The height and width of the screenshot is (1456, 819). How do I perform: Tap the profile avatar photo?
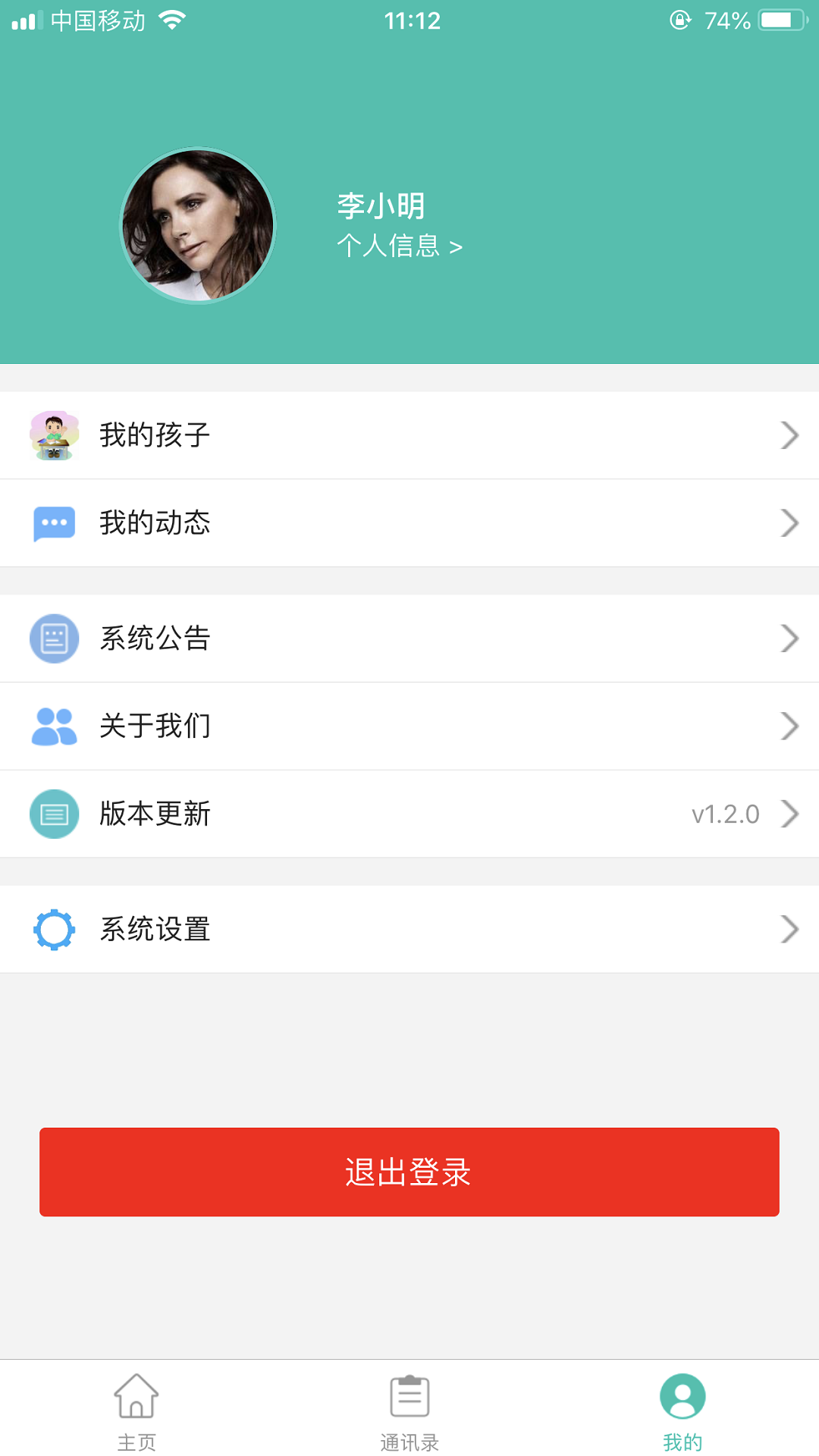(197, 224)
